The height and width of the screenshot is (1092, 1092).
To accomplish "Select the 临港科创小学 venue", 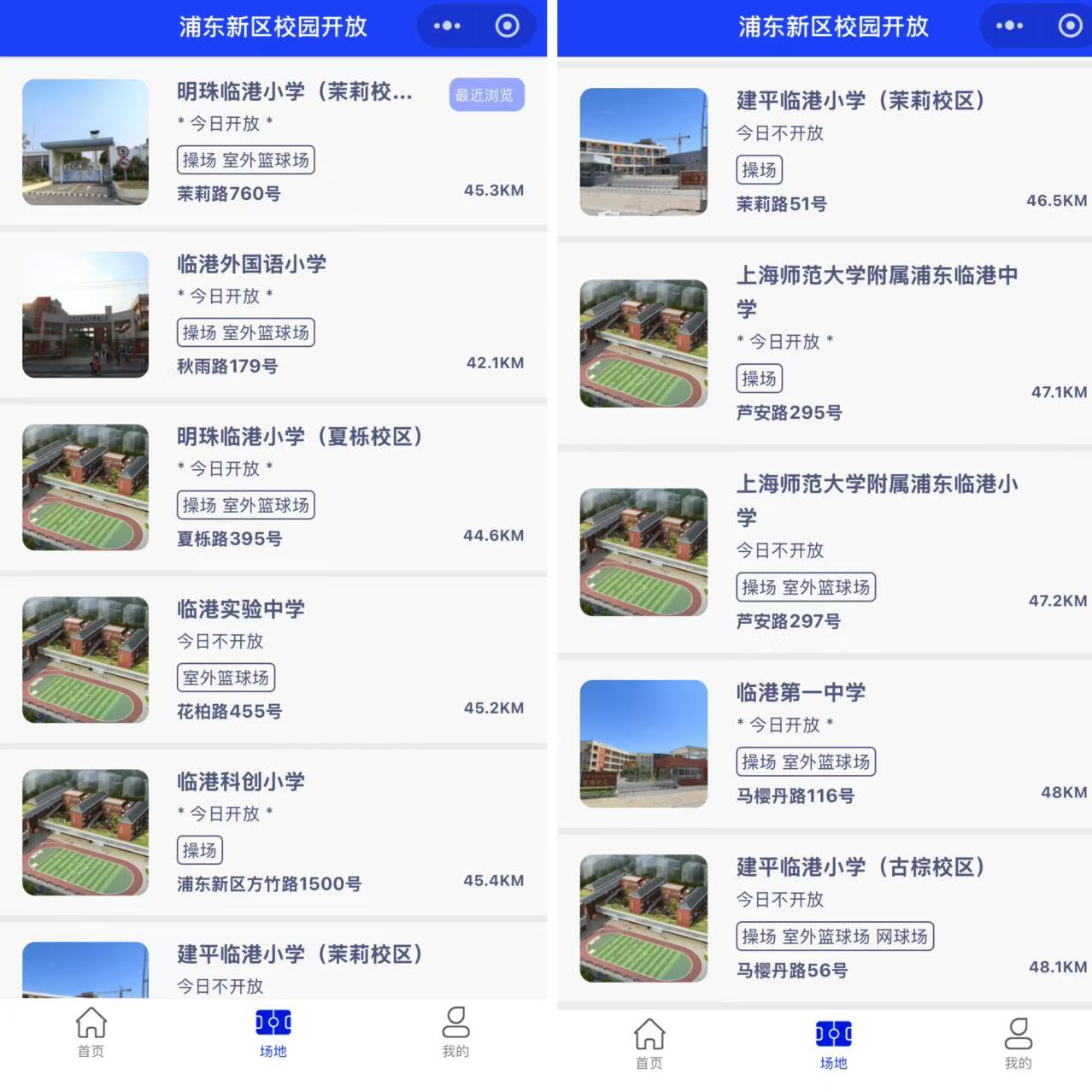I will coord(273,832).
